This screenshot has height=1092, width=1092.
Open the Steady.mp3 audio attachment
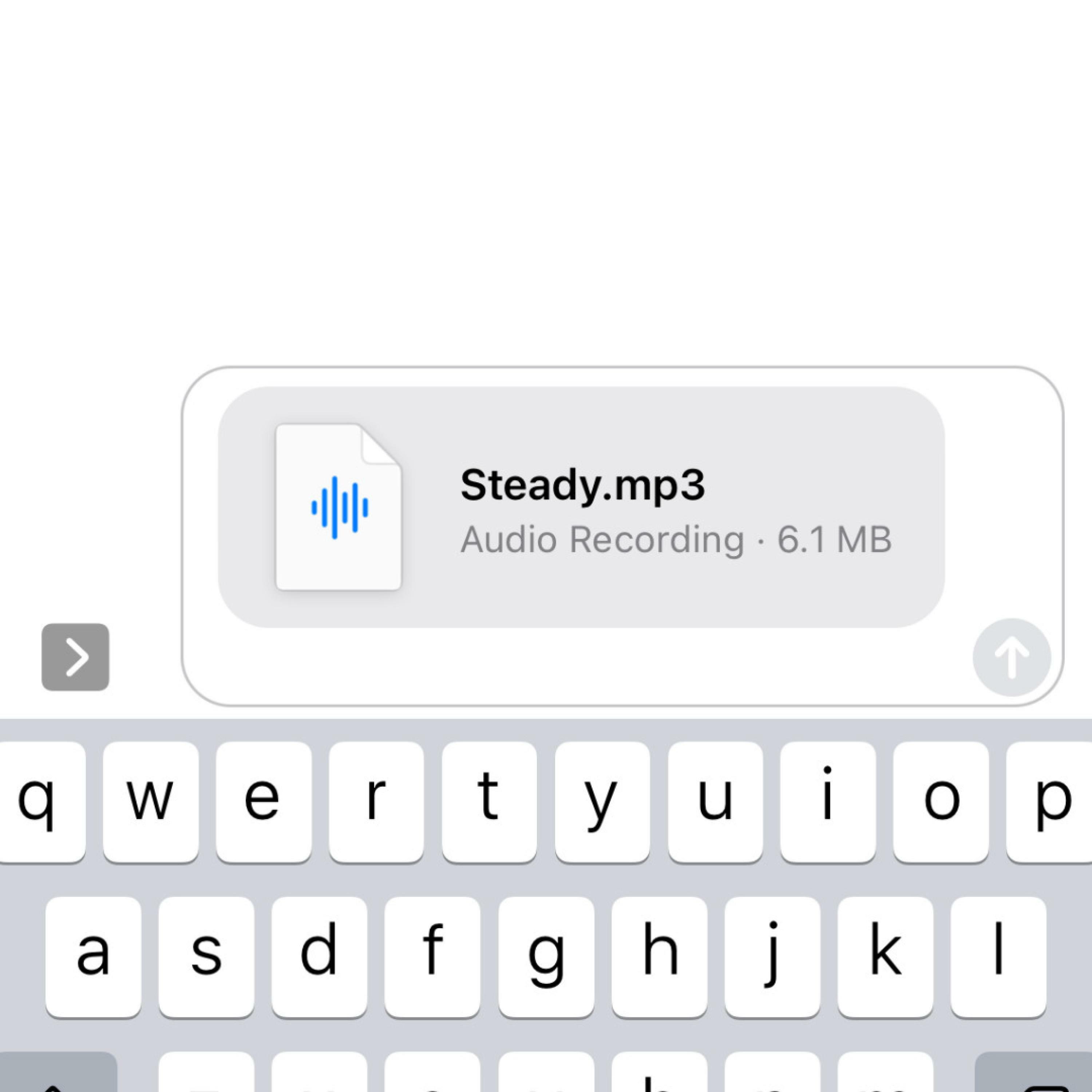click(581, 507)
